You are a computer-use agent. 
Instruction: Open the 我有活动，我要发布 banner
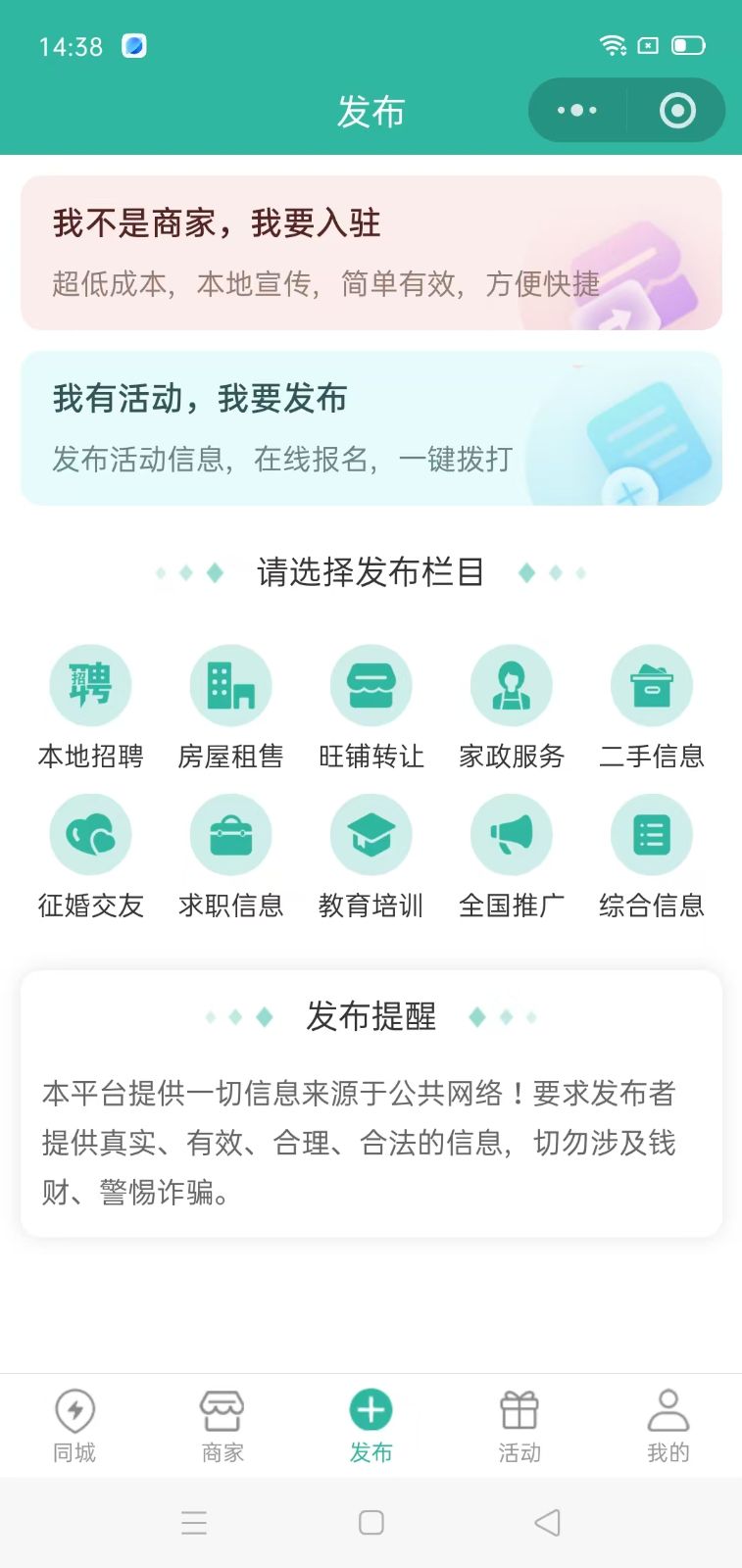pos(371,428)
